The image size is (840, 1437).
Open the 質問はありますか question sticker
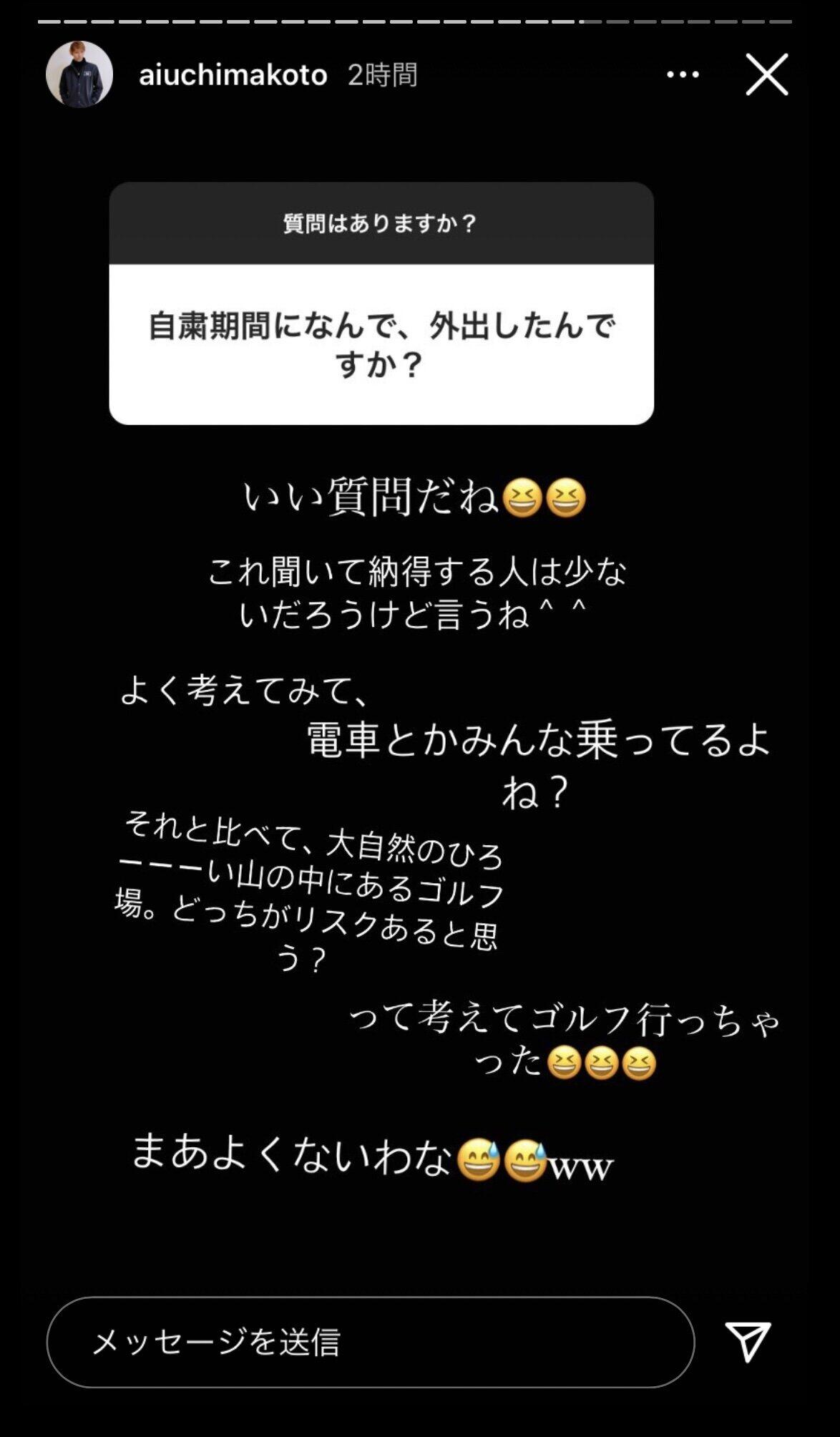coord(384,223)
